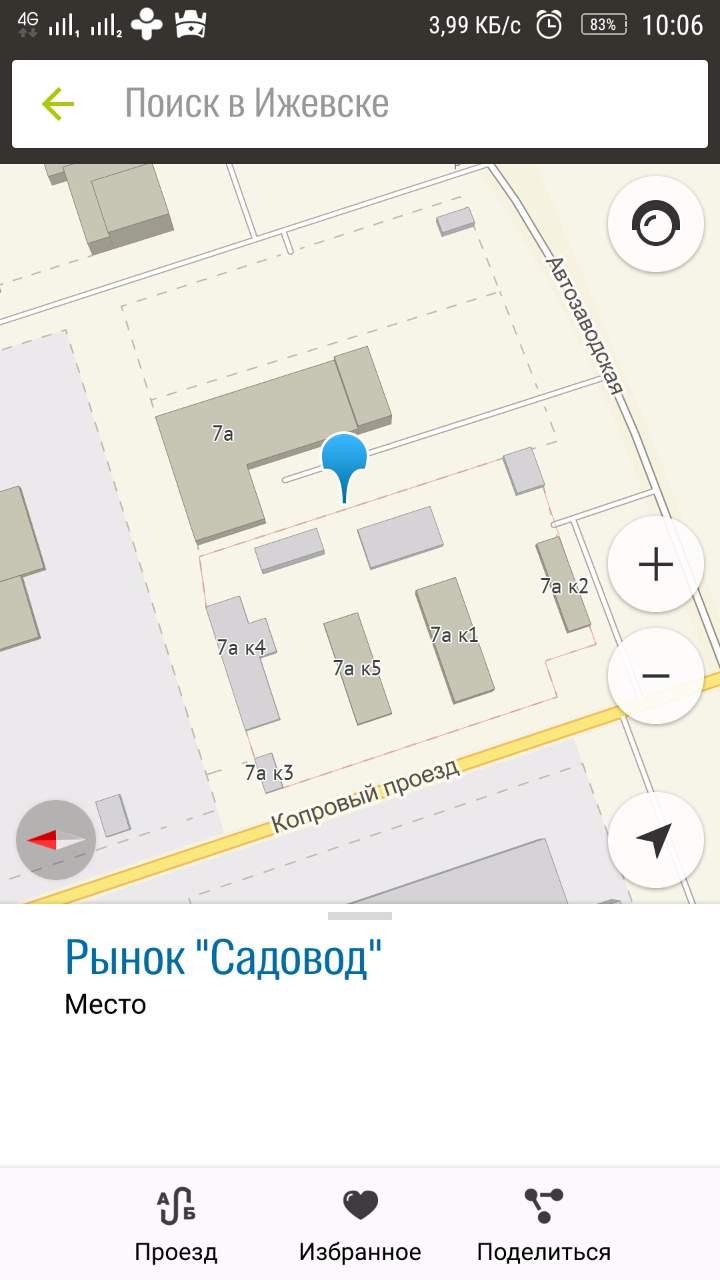This screenshot has width=720, height=1280.
Task: Reset map orientation using the compass
Action: click(x=56, y=840)
